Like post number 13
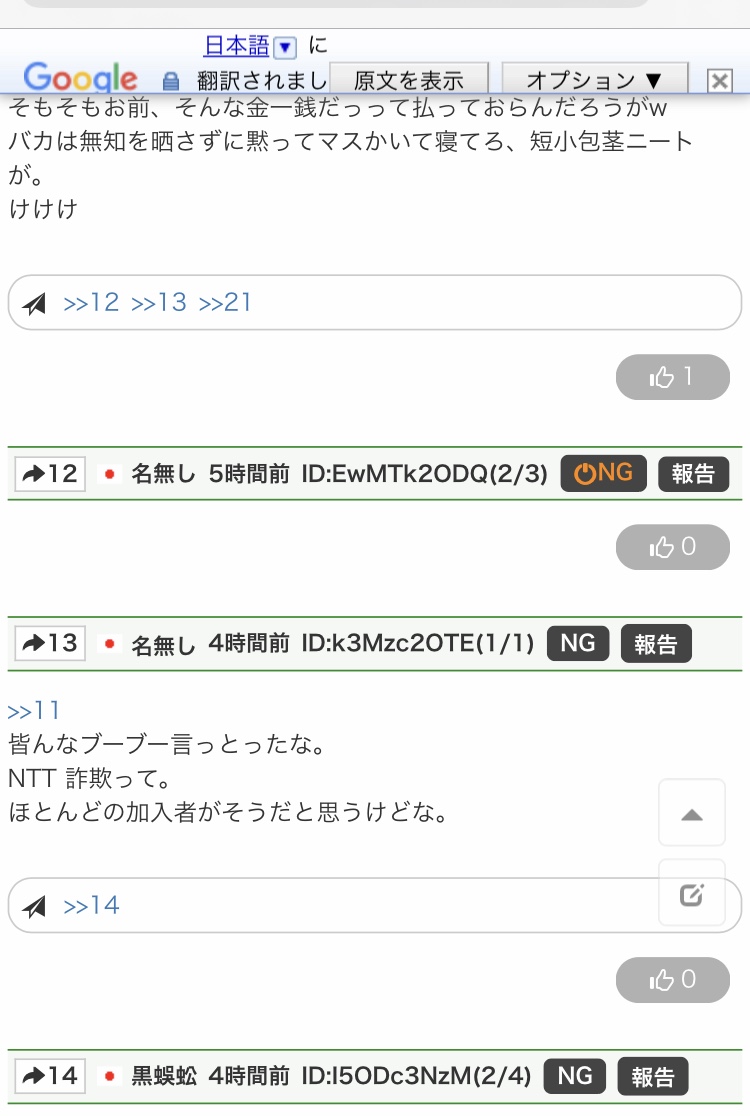 point(672,979)
